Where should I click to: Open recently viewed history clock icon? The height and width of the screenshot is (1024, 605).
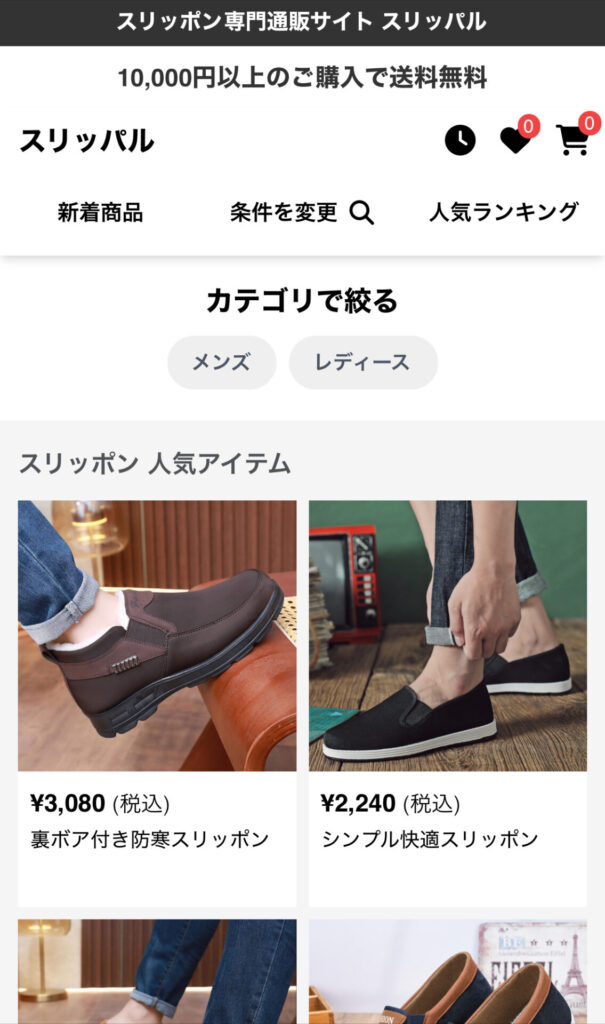[x=460, y=140]
